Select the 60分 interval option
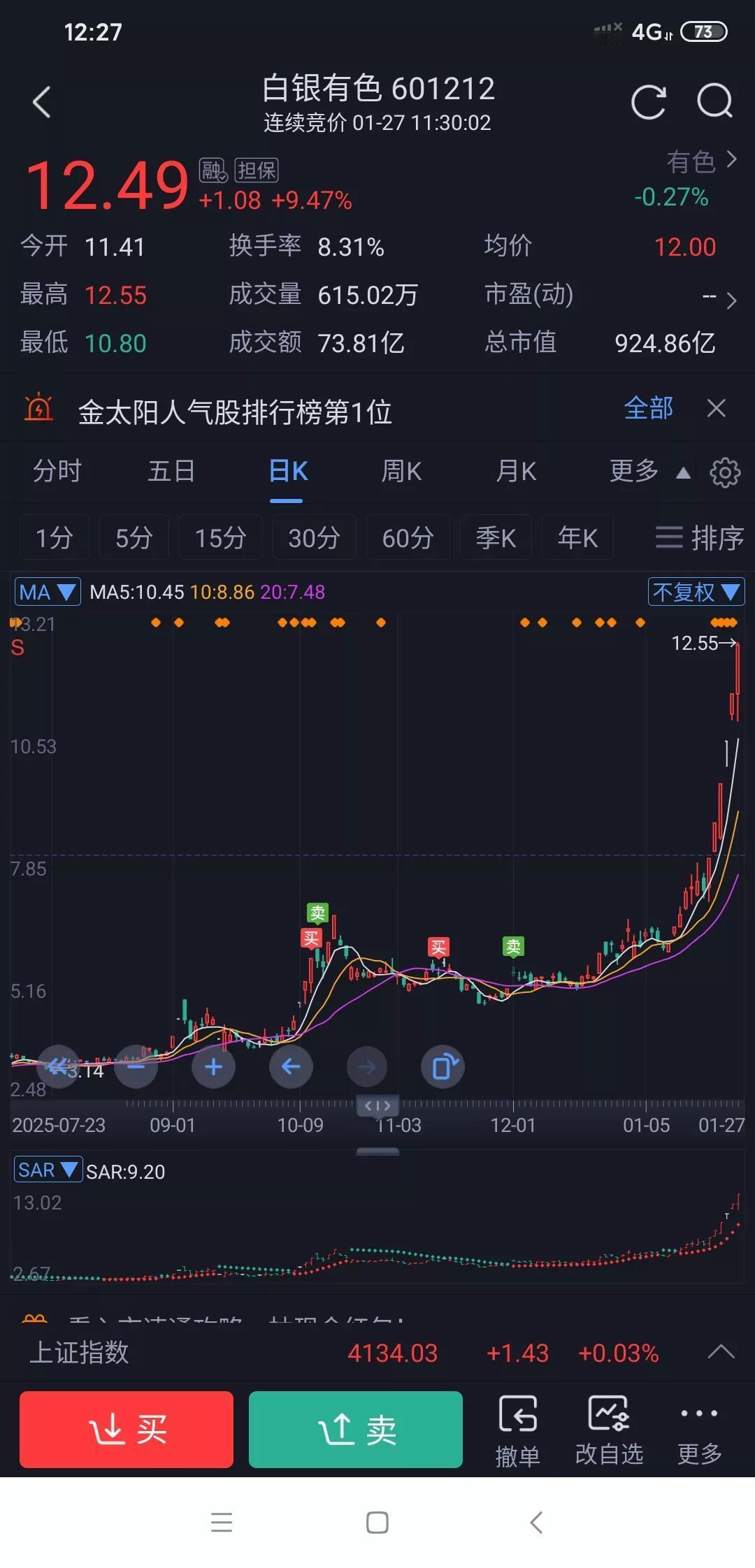 pos(408,537)
